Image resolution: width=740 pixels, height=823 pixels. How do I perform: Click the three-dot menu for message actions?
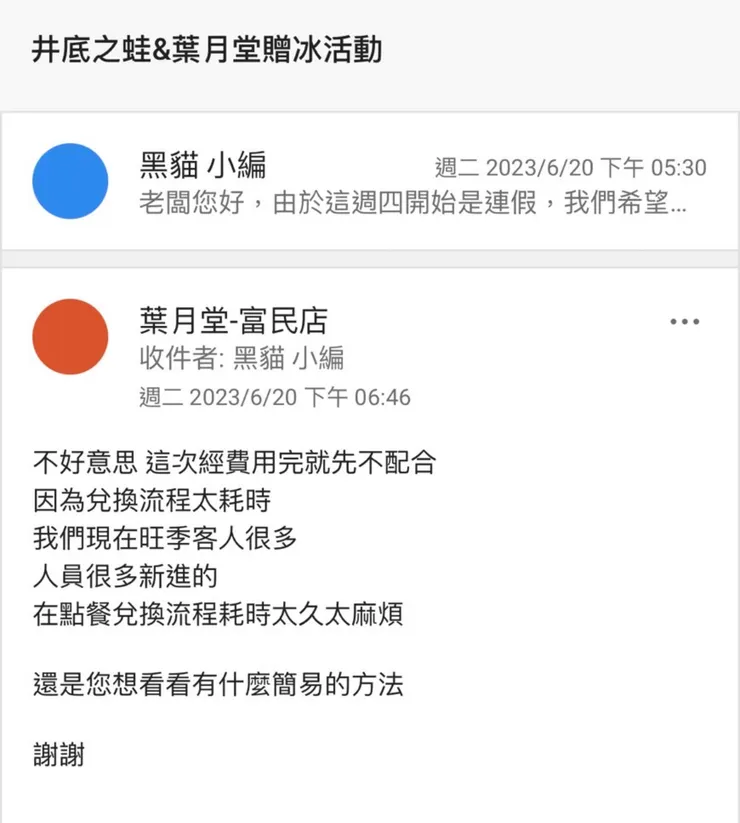pos(684,321)
